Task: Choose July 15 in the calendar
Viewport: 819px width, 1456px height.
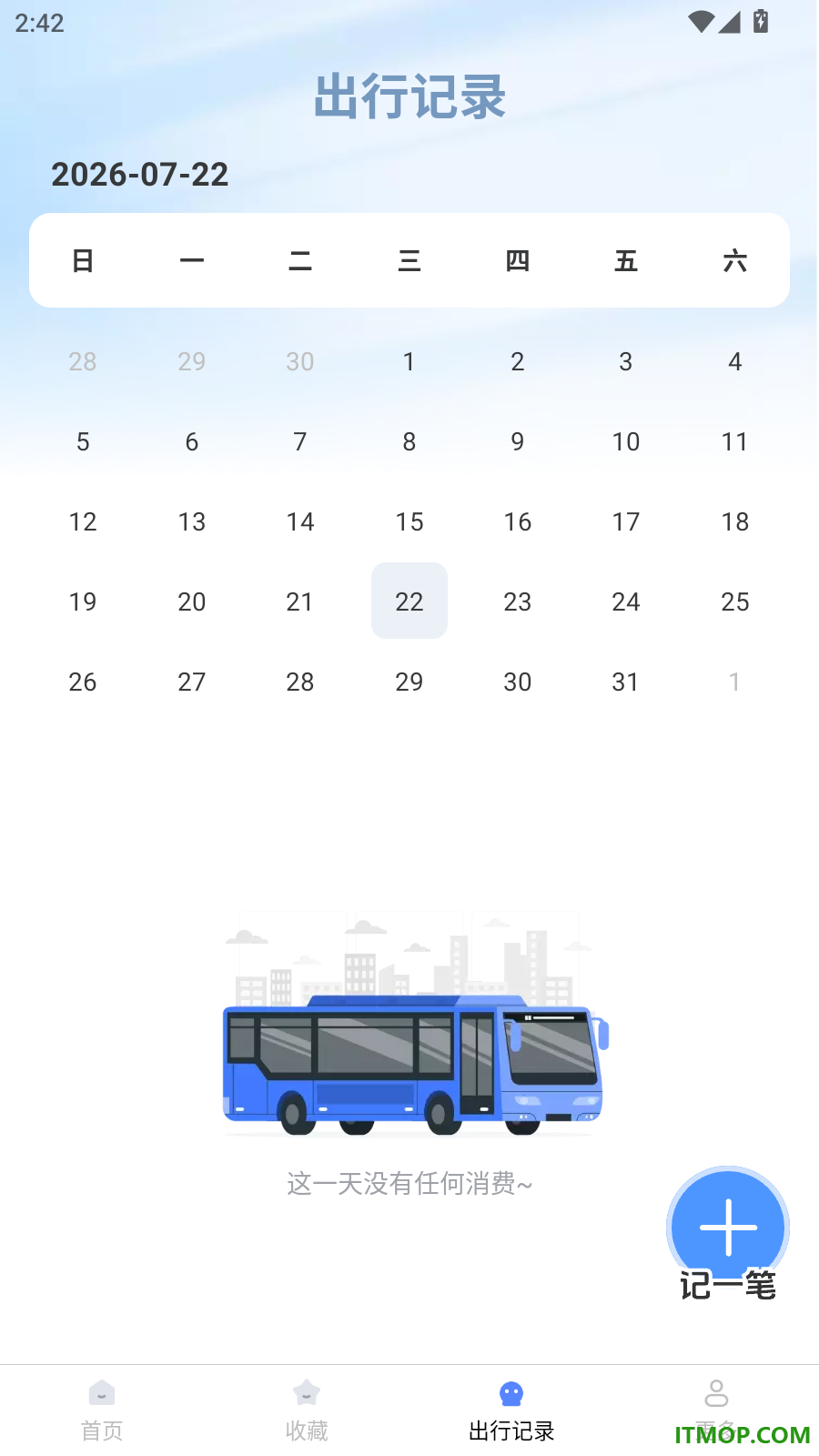Action: click(x=409, y=521)
